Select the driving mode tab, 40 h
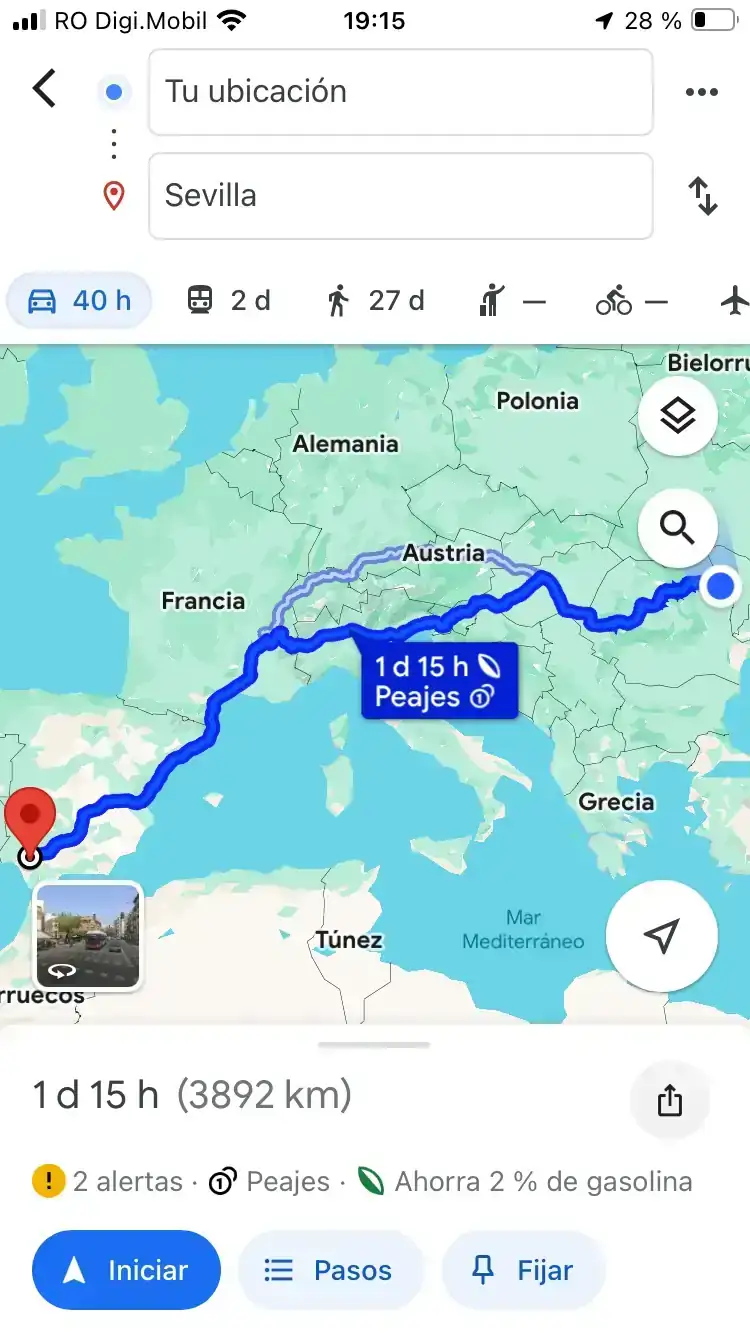 coord(80,300)
